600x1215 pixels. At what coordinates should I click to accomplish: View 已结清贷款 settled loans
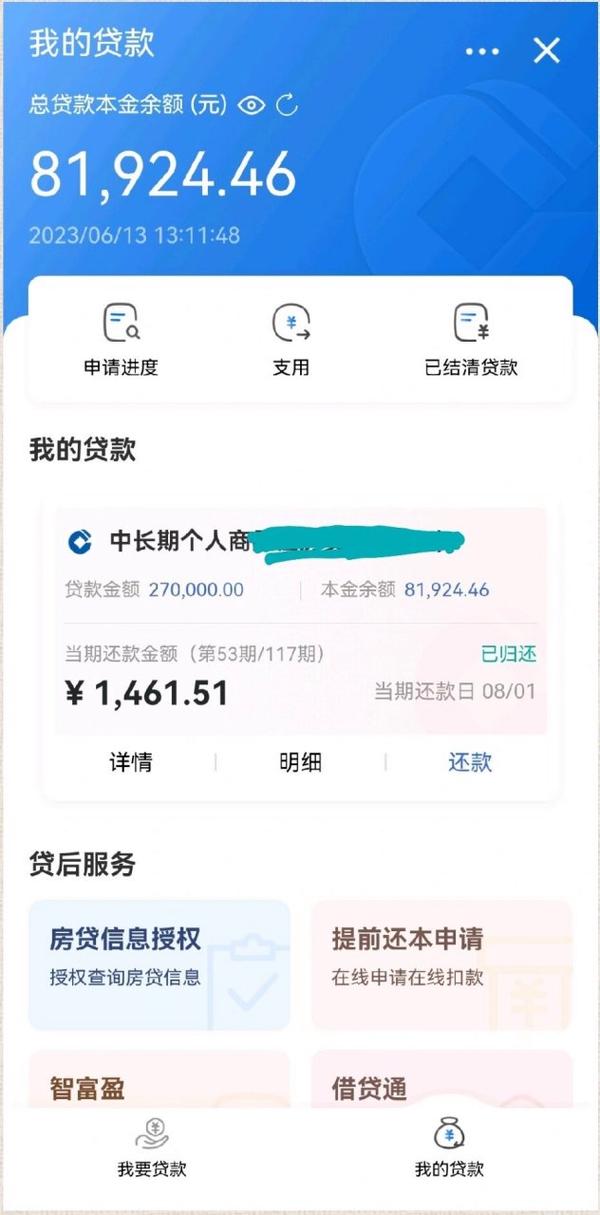click(x=471, y=340)
